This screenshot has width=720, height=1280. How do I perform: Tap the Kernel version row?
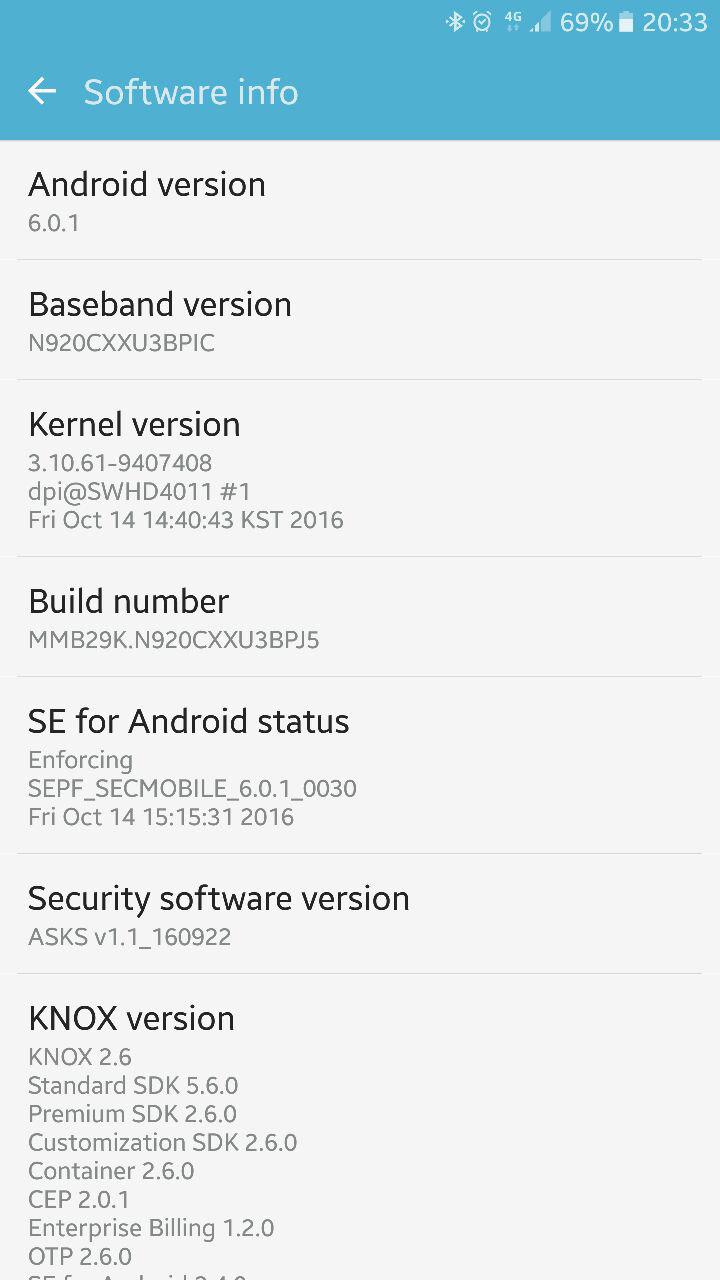click(x=360, y=469)
